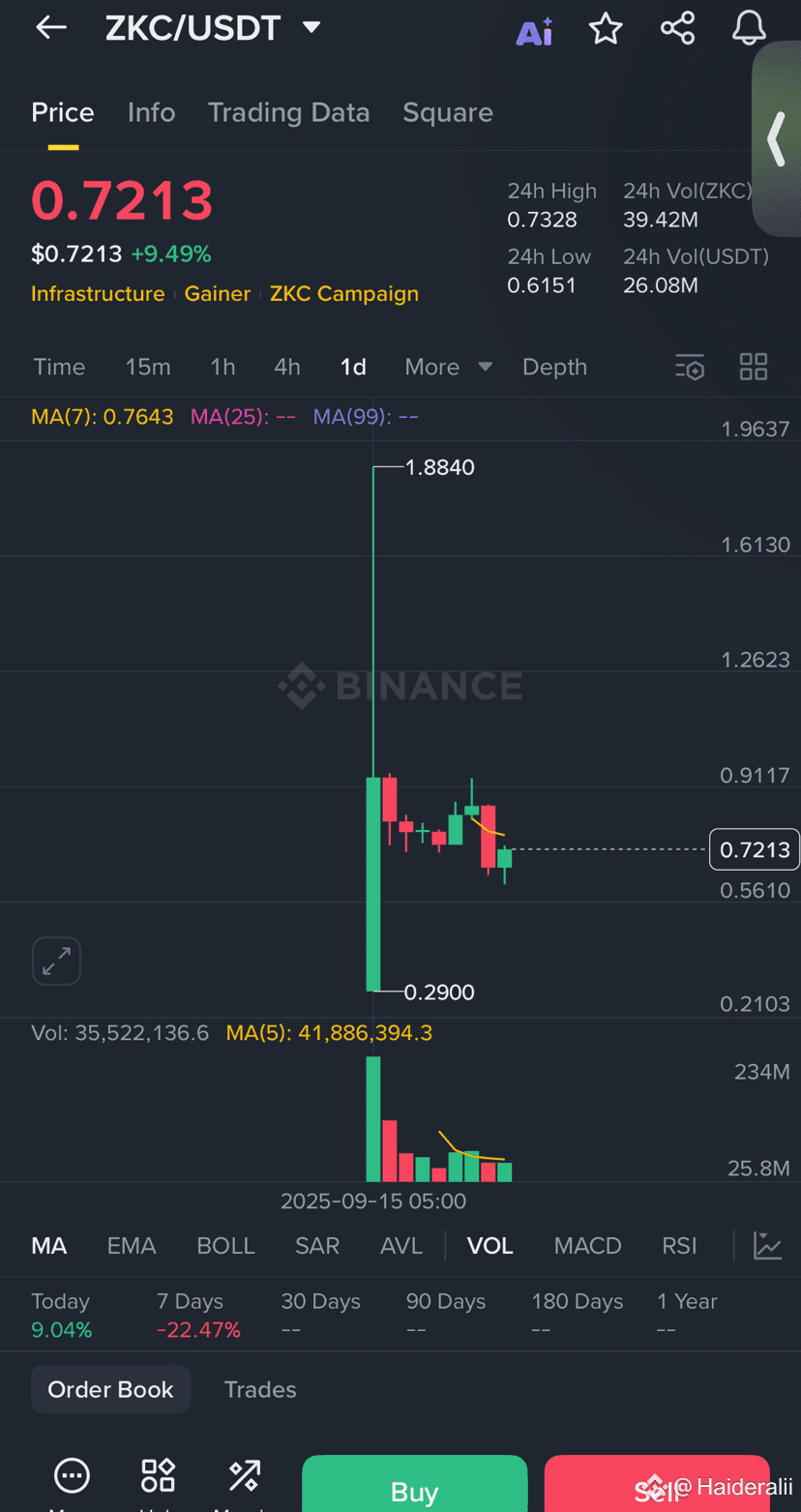801x1512 pixels.
Task: Select the 15m chart interval
Action: pyautogui.click(x=148, y=367)
